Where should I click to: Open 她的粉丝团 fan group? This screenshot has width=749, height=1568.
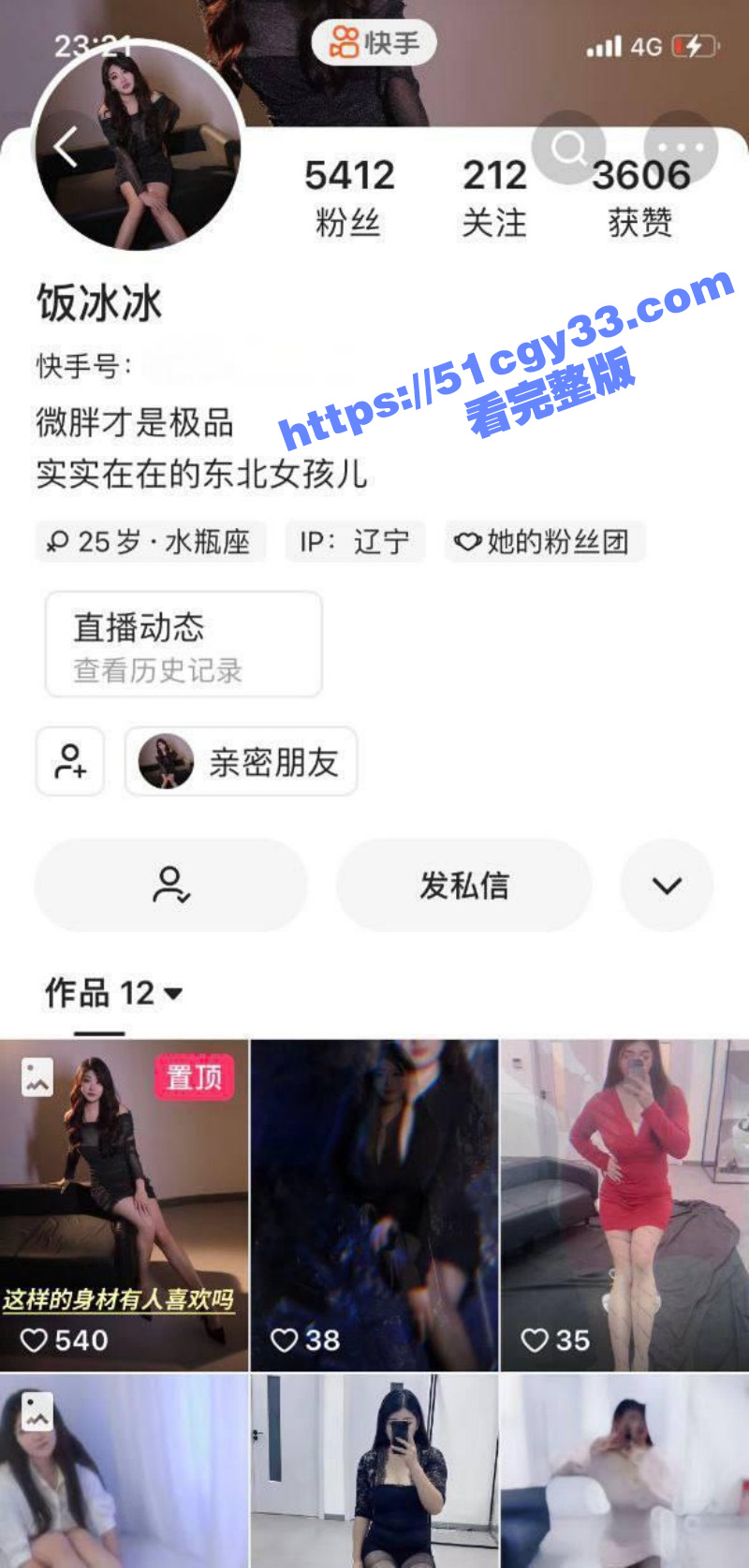click(x=545, y=542)
